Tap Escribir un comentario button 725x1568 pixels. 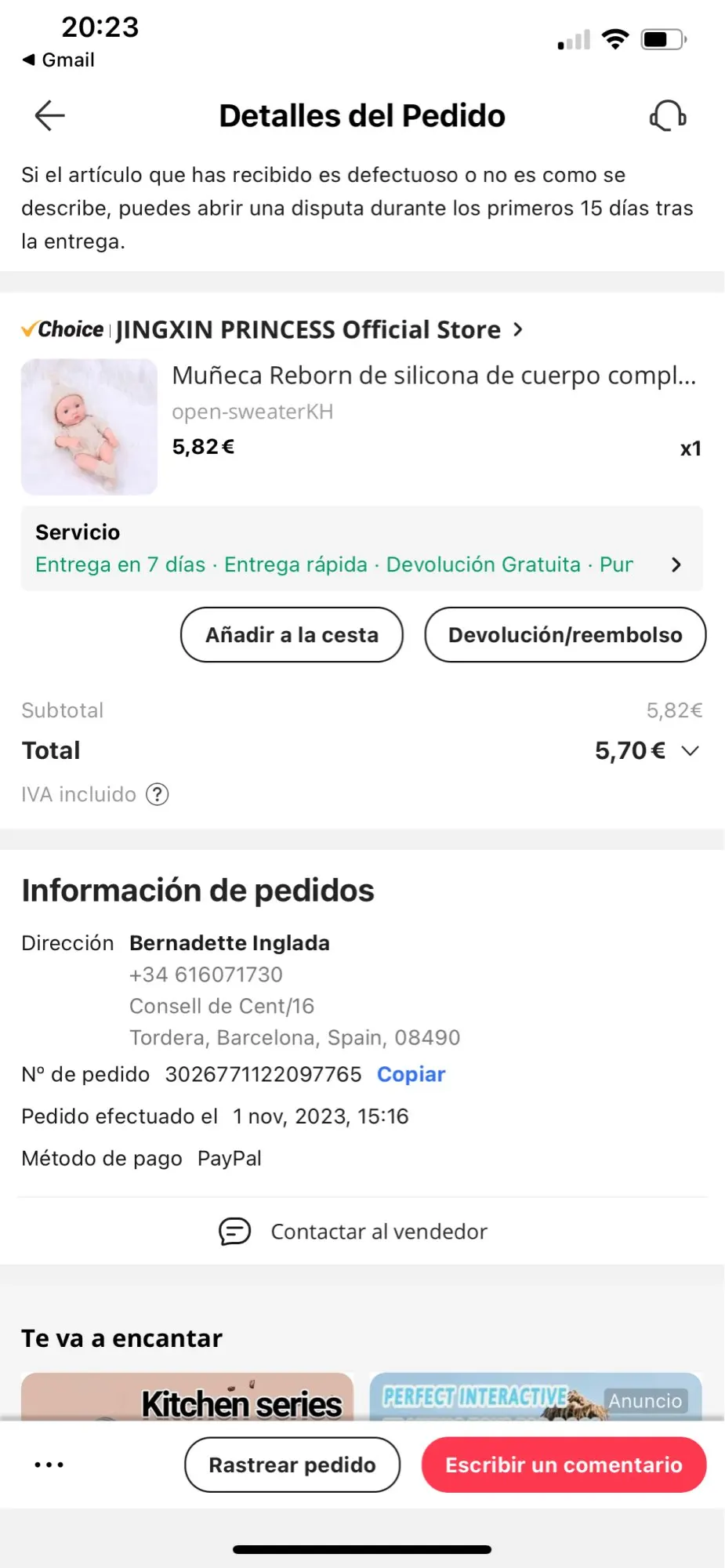pyautogui.click(x=564, y=1465)
